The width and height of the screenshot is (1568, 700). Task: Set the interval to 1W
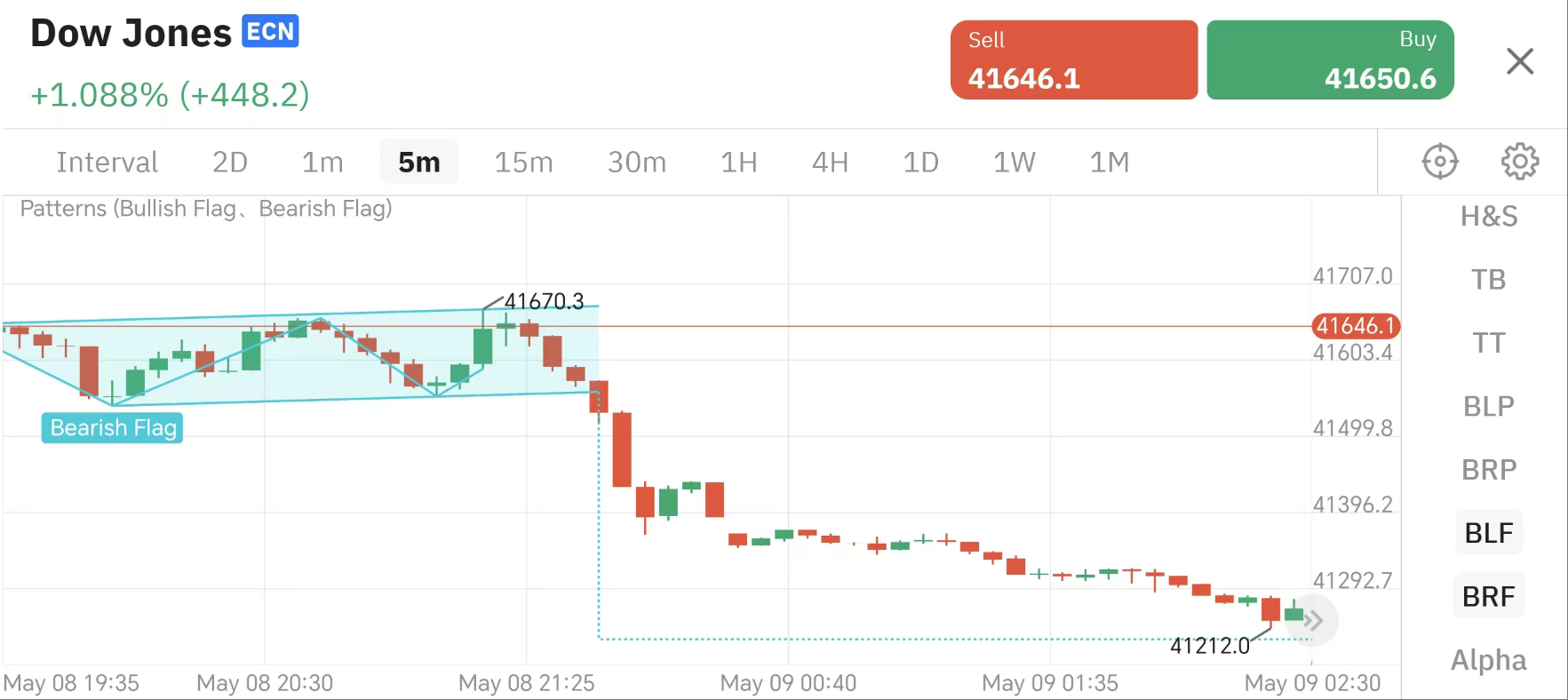pyautogui.click(x=1014, y=162)
